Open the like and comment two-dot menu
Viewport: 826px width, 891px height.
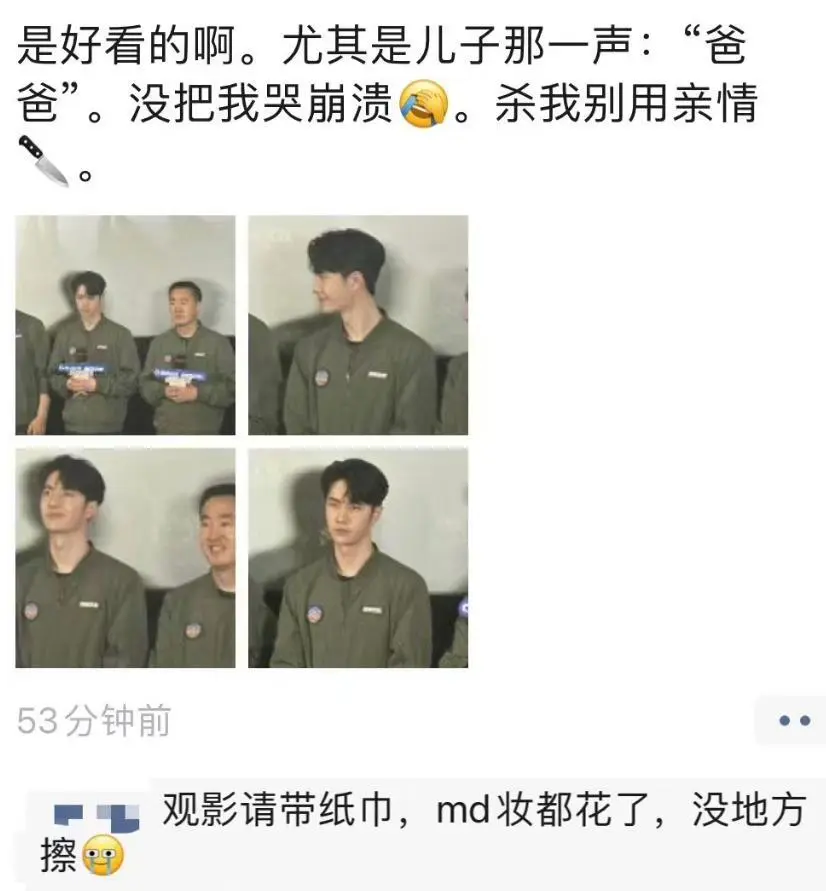click(x=793, y=720)
